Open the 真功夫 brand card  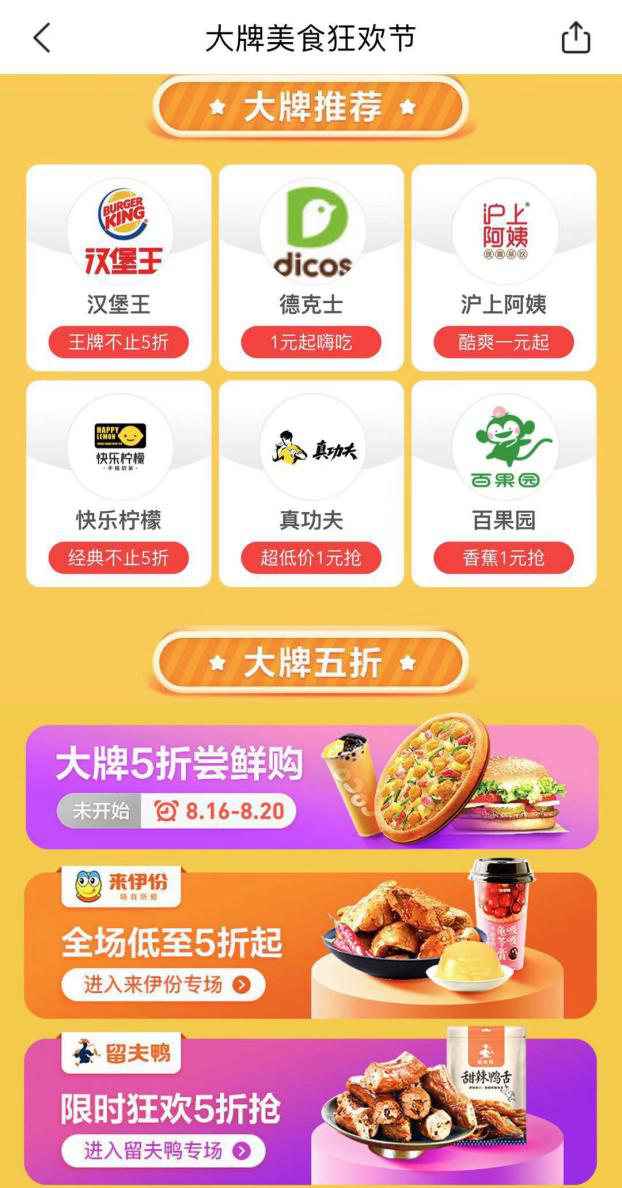(x=311, y=484)
